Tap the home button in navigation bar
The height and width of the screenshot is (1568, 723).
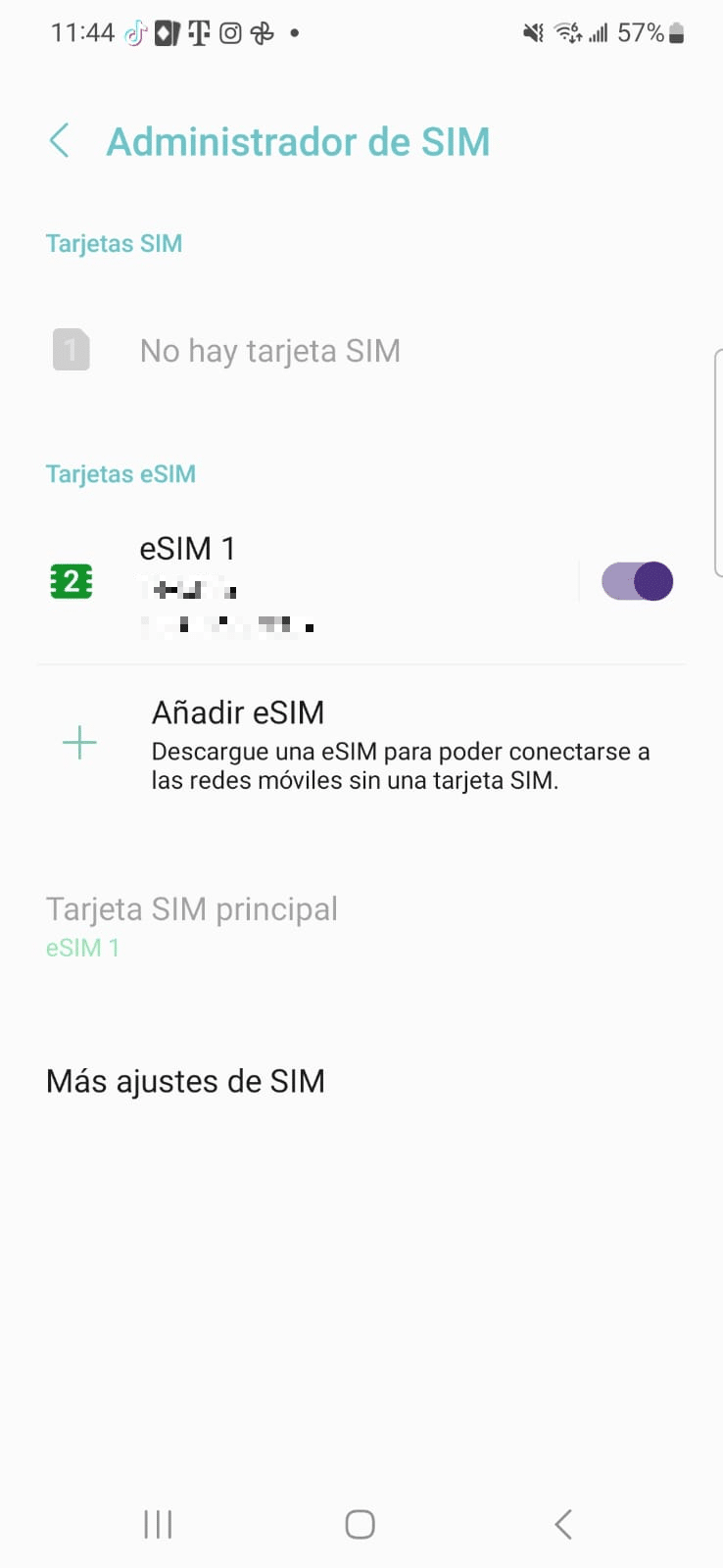pos(360,1524)
